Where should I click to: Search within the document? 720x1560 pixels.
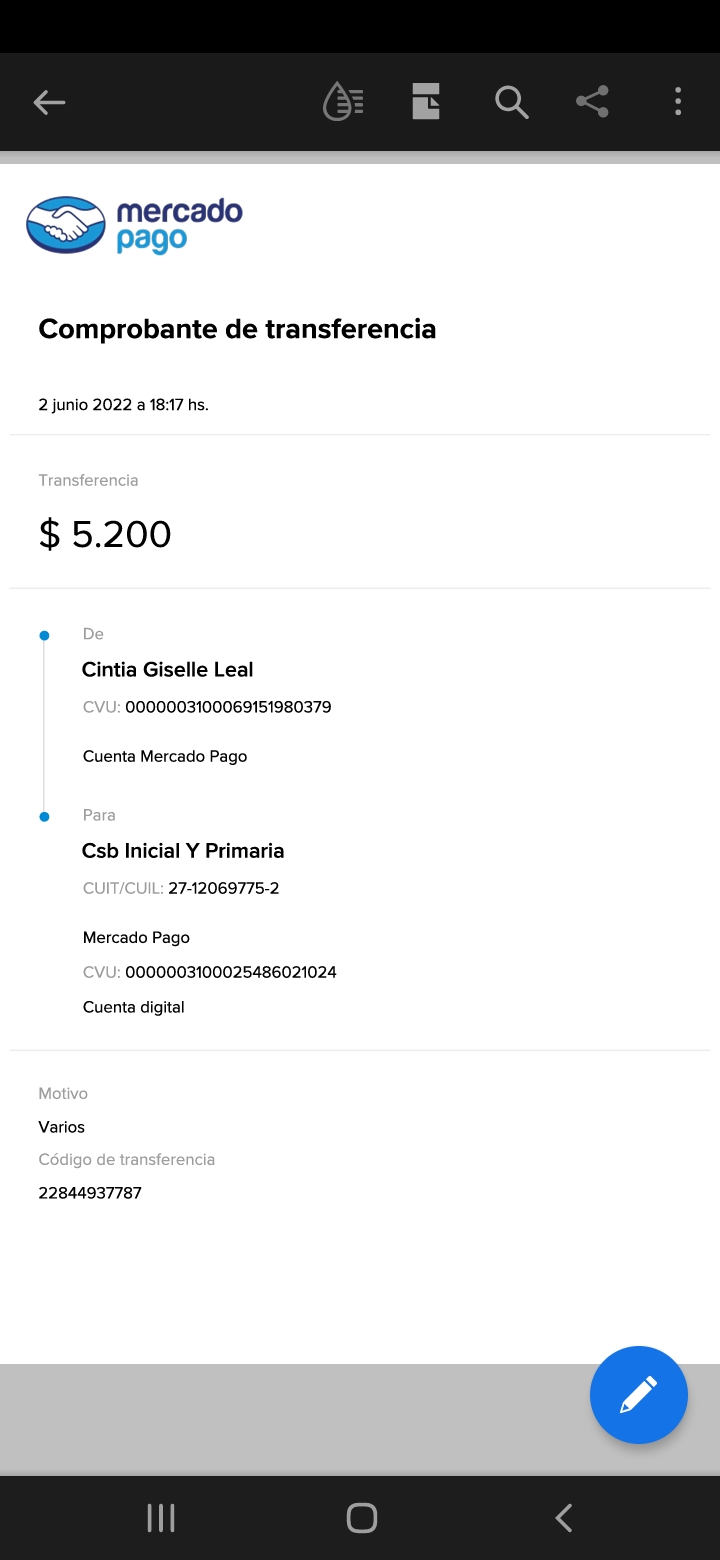(511, 102)
